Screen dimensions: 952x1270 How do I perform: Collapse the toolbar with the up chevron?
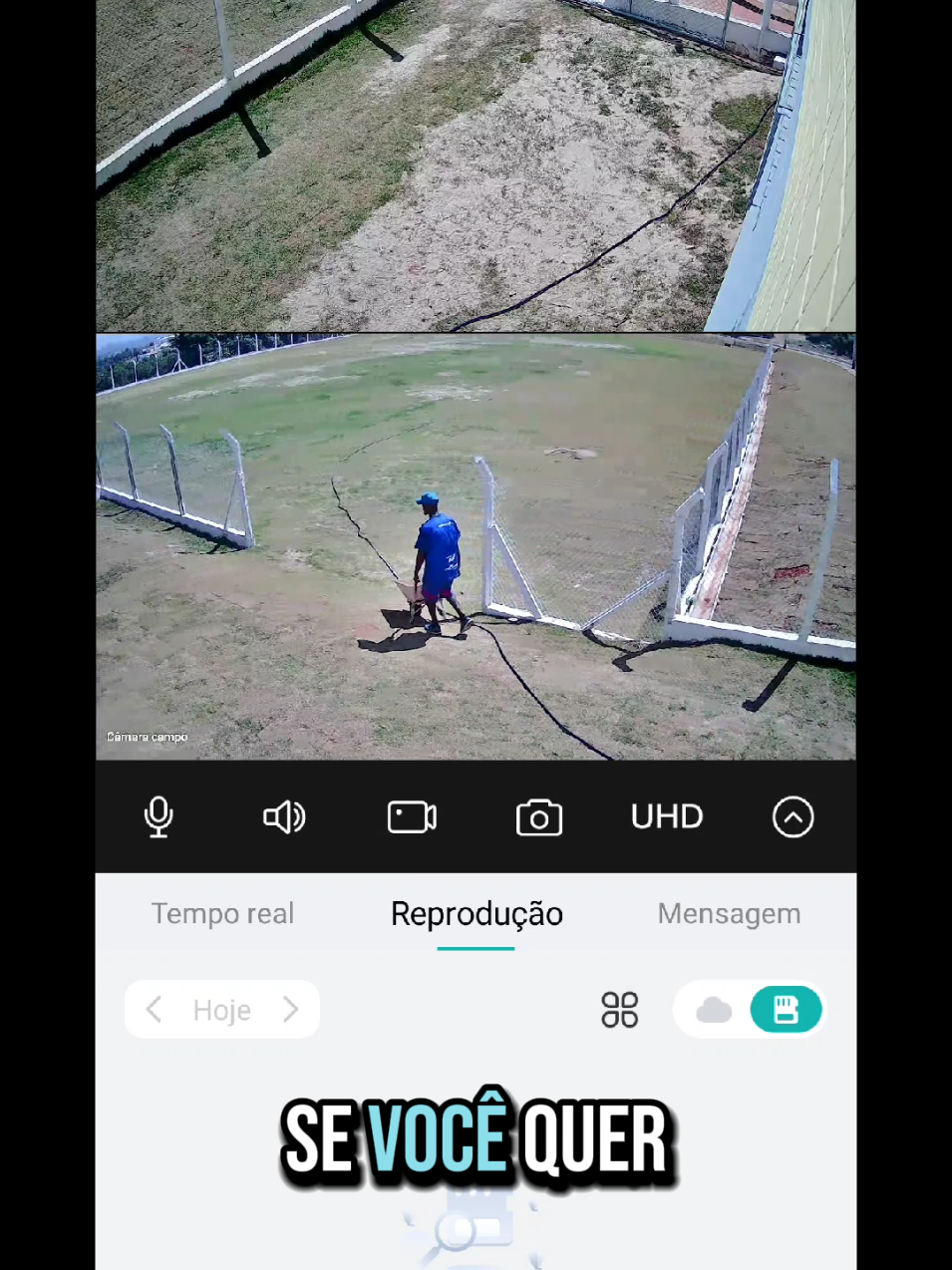click(x=793, y=816)
